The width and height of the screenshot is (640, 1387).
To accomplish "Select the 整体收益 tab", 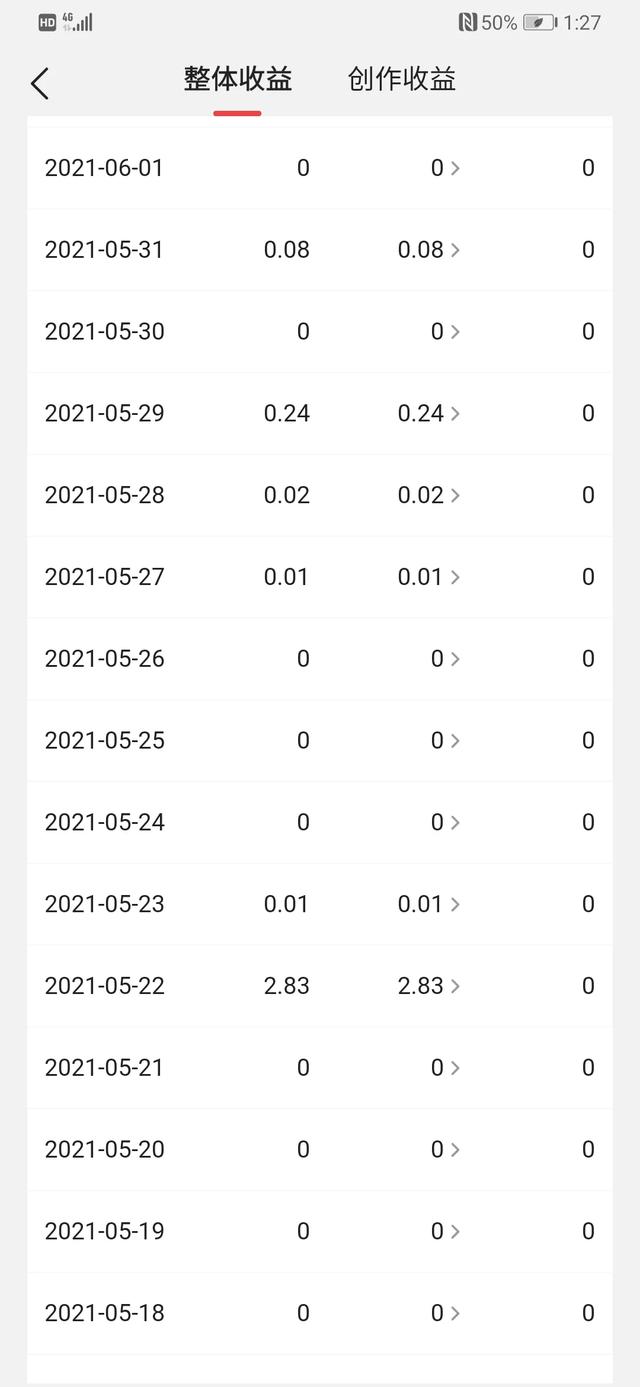I will tap(237, 80).
